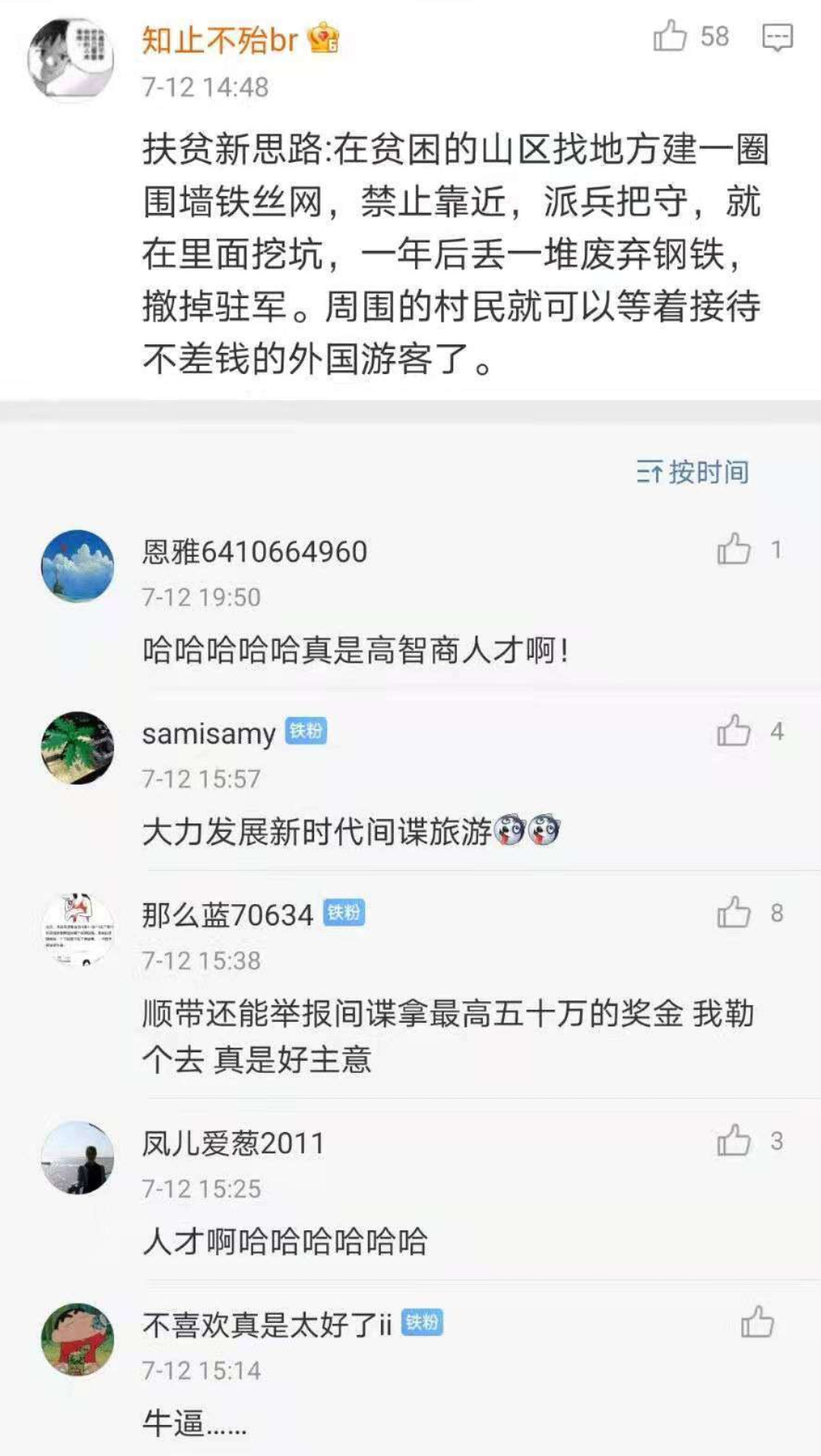Open samisamy's profile via username

[208, 734]
